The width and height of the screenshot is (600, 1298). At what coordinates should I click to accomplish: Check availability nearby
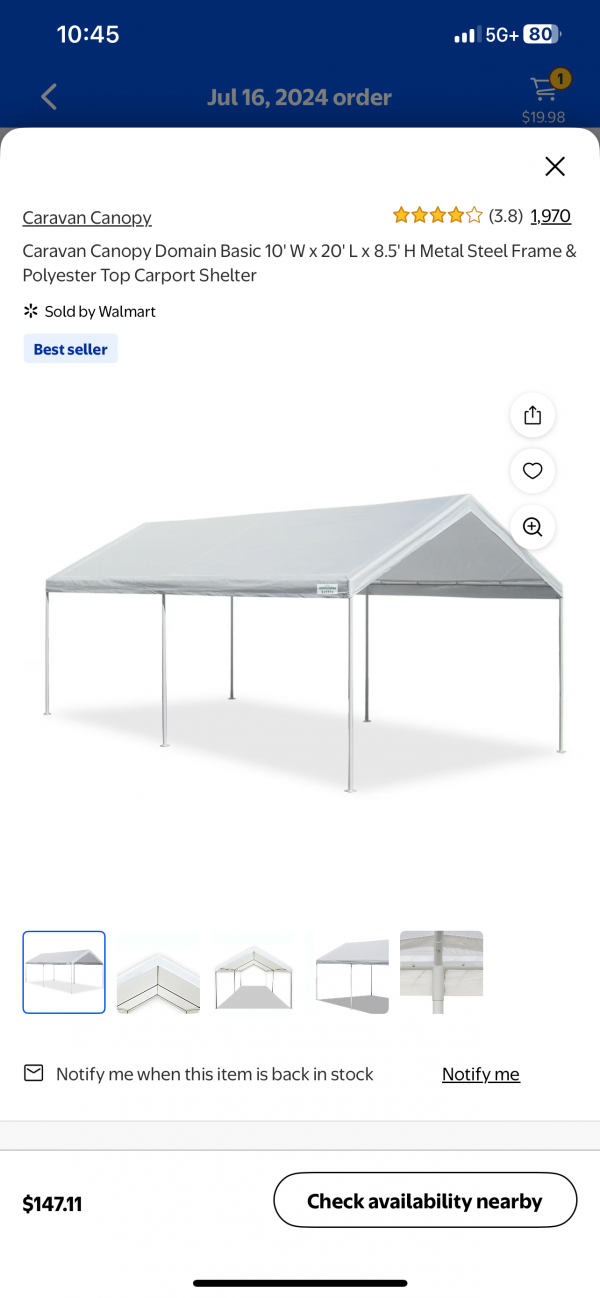[425, 1201]
